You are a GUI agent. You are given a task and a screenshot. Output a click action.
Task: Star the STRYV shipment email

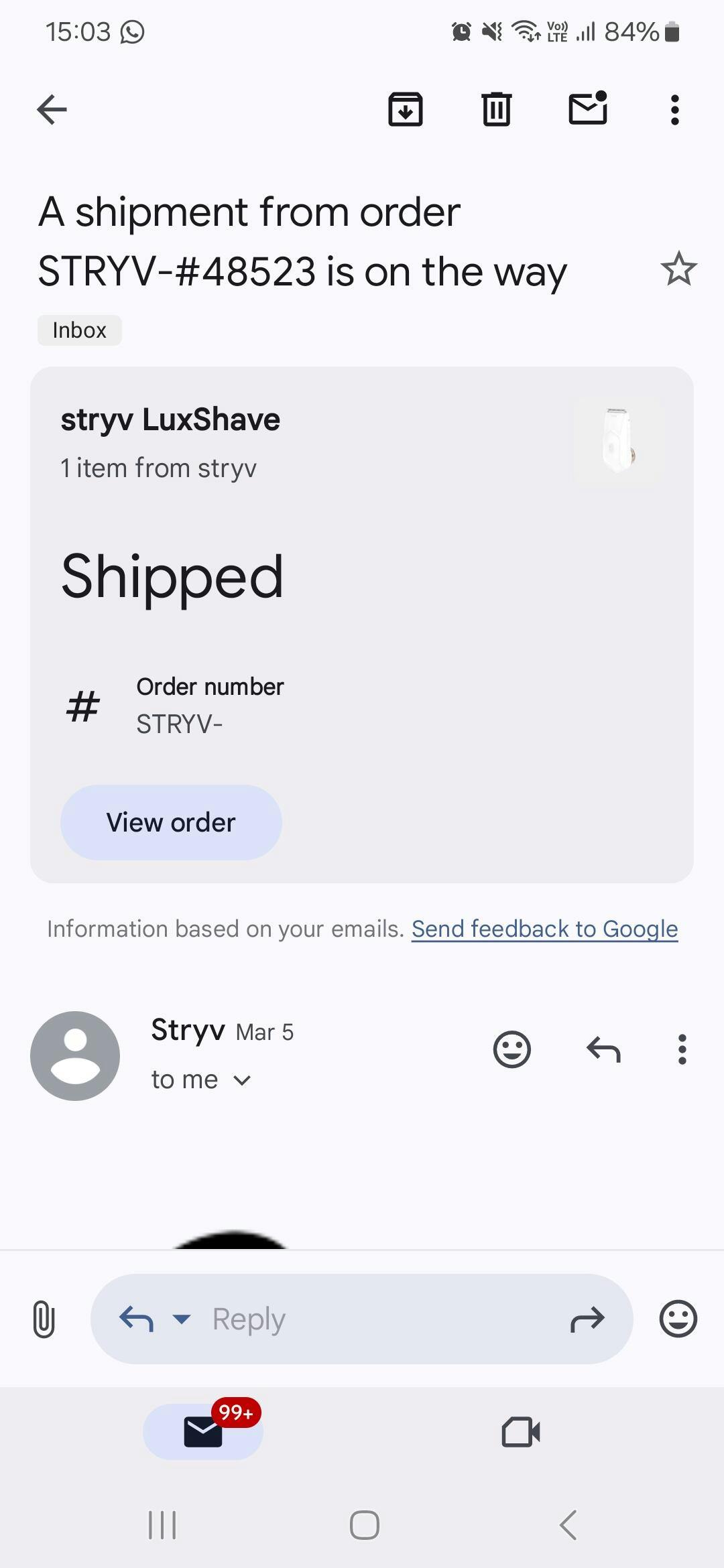point(678,269)
